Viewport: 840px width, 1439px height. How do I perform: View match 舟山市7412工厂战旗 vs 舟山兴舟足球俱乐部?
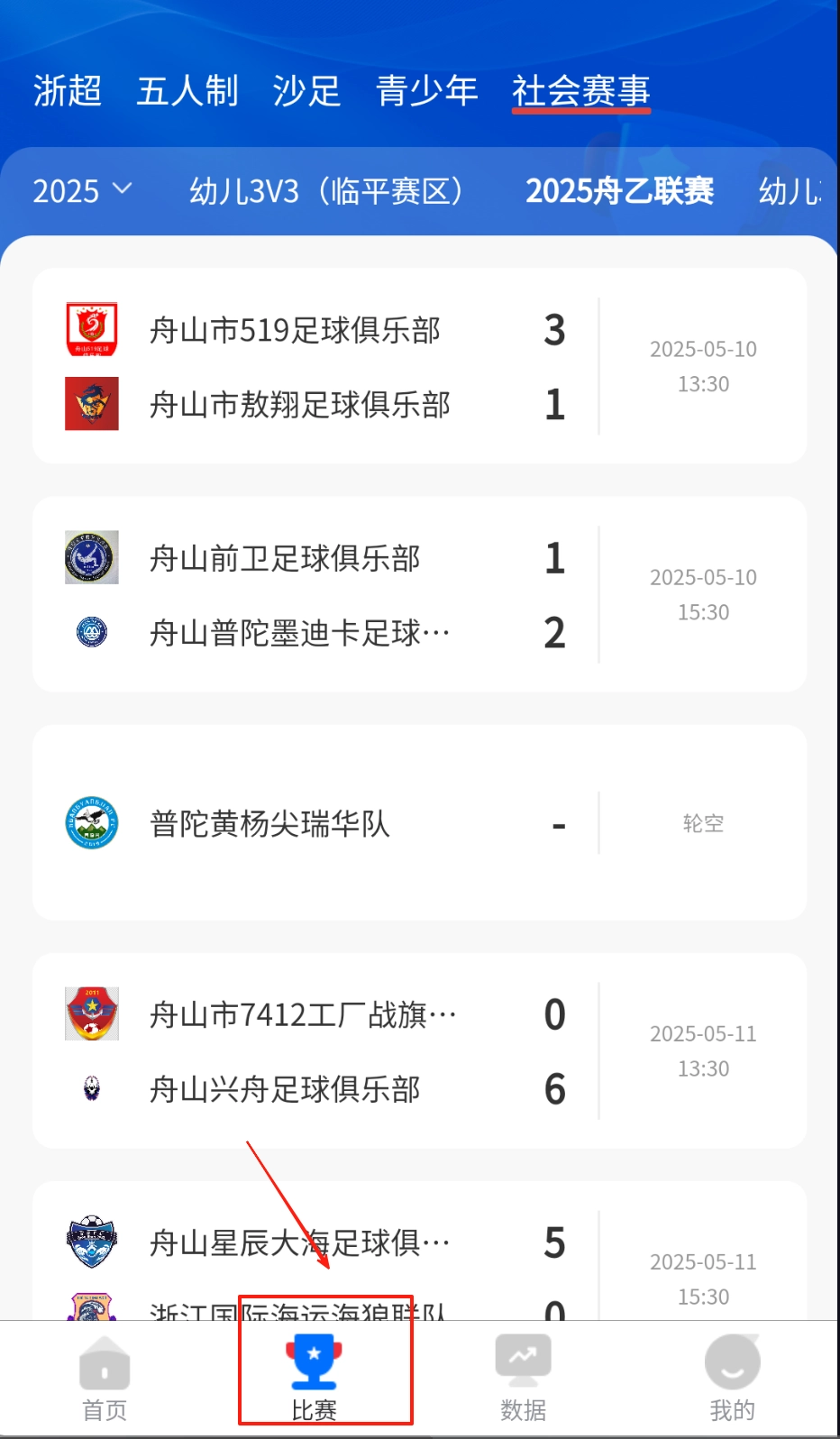click(x=419, y=1050)
